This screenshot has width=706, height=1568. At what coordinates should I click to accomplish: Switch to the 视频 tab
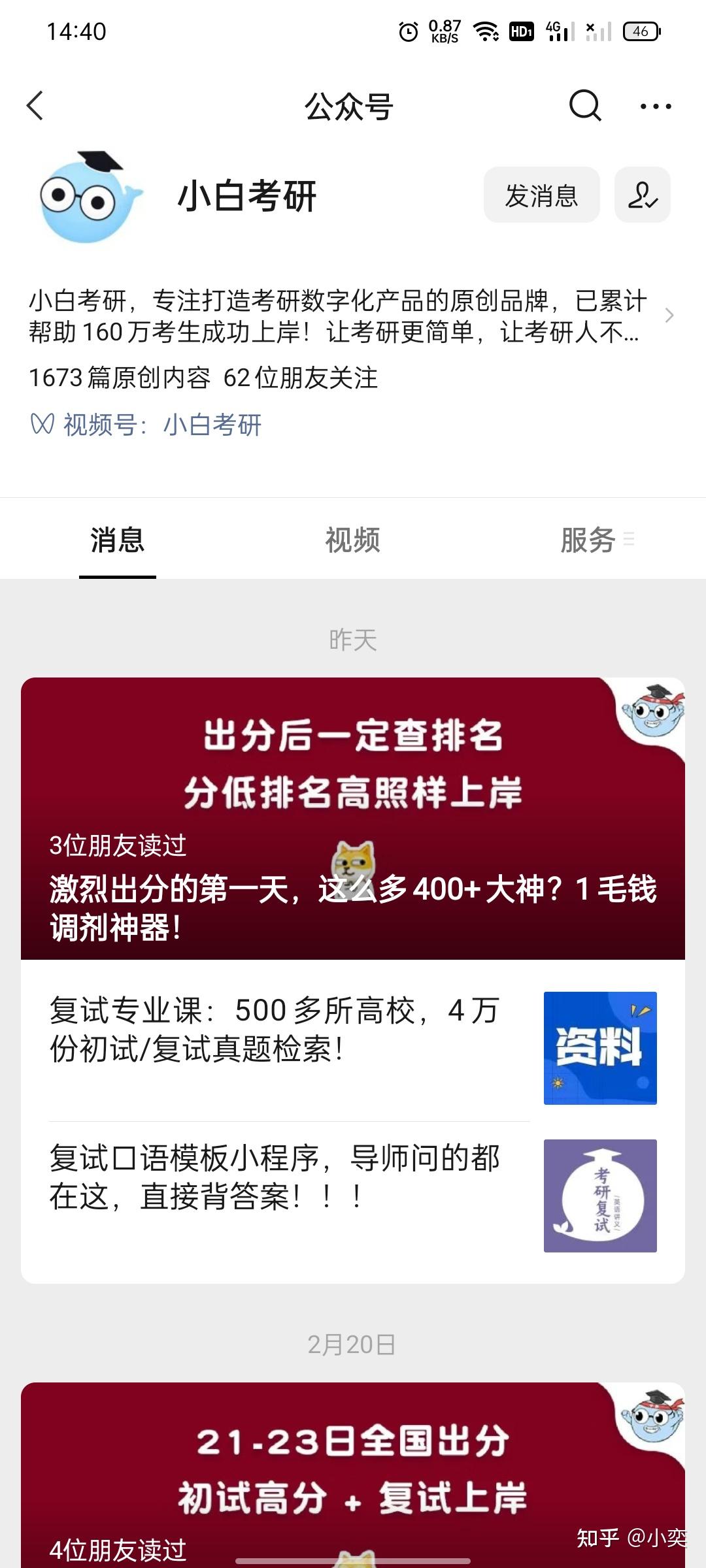point(352,540)
